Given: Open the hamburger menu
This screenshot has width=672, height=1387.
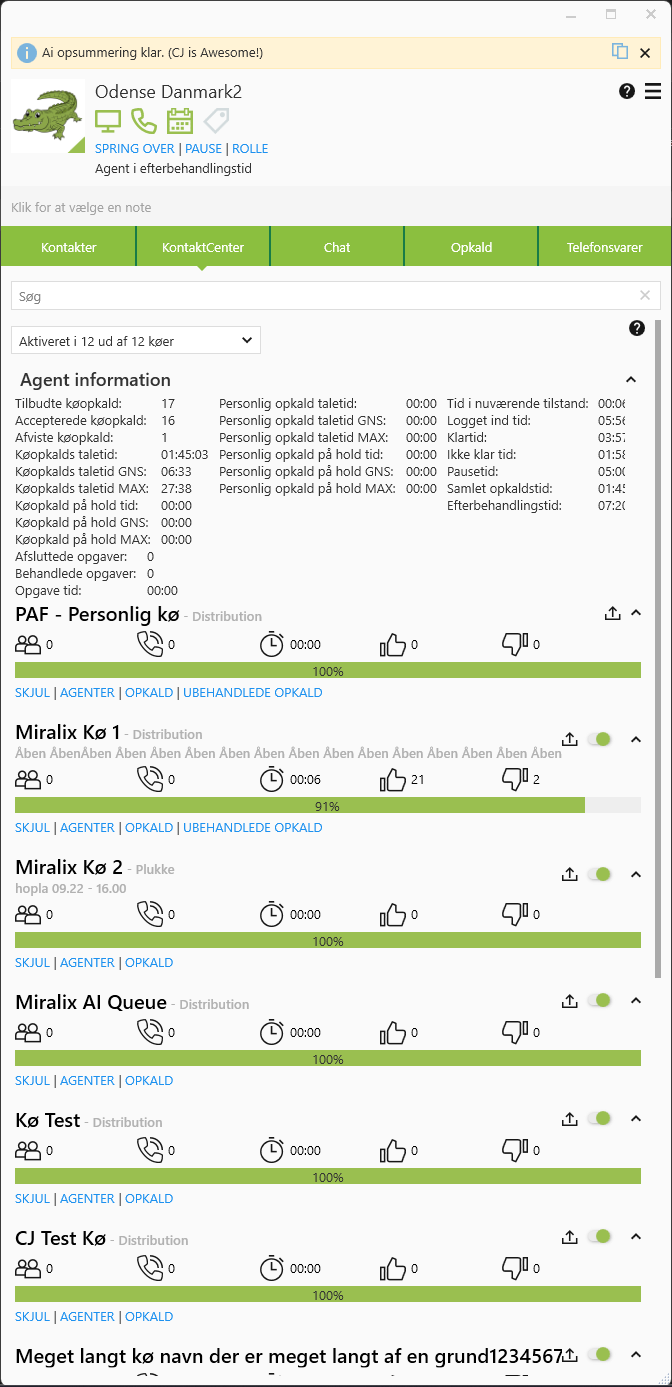Looking at the screenshot, I should 653,91.
